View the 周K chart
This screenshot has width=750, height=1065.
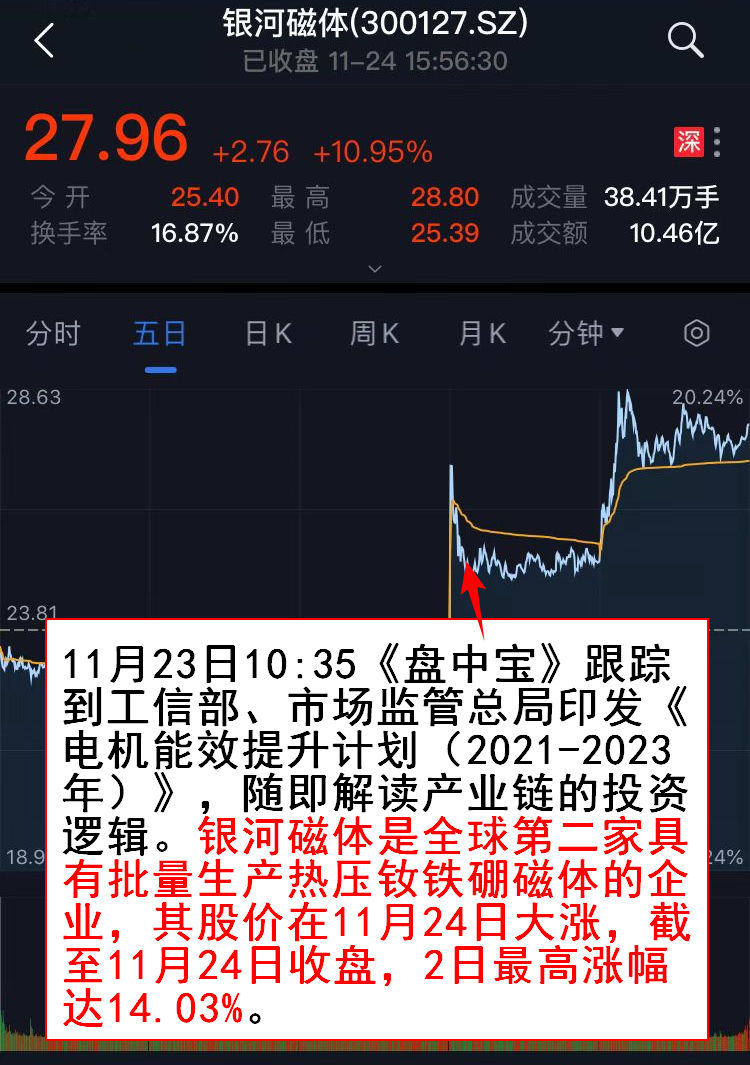pyautogui.click(x=375, y=334)
